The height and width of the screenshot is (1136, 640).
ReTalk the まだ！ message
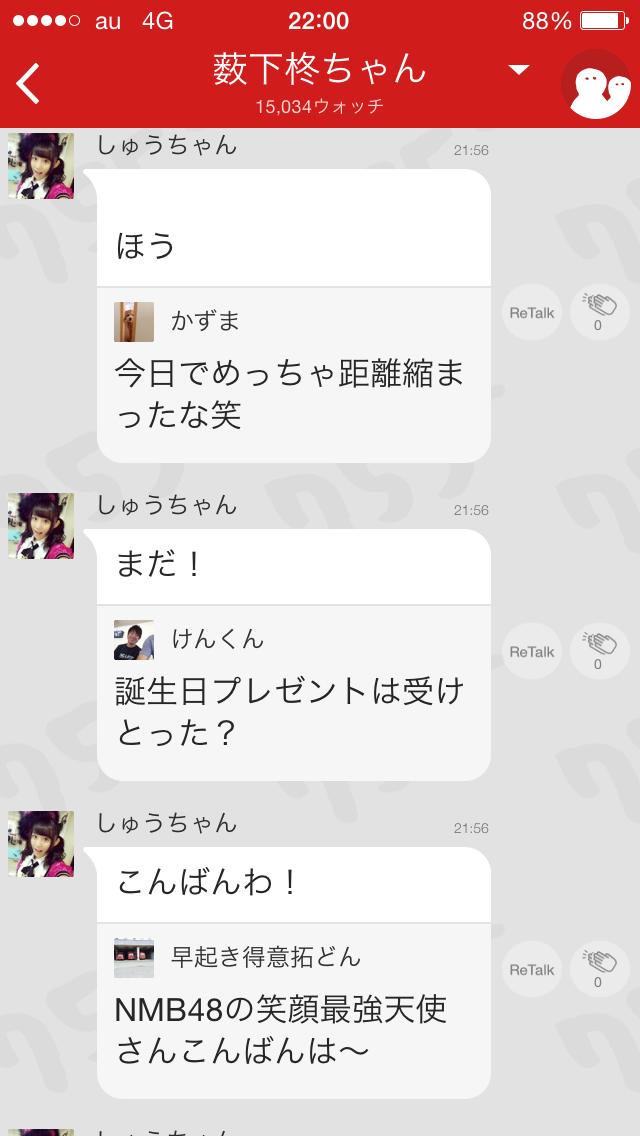click(531, 651)
